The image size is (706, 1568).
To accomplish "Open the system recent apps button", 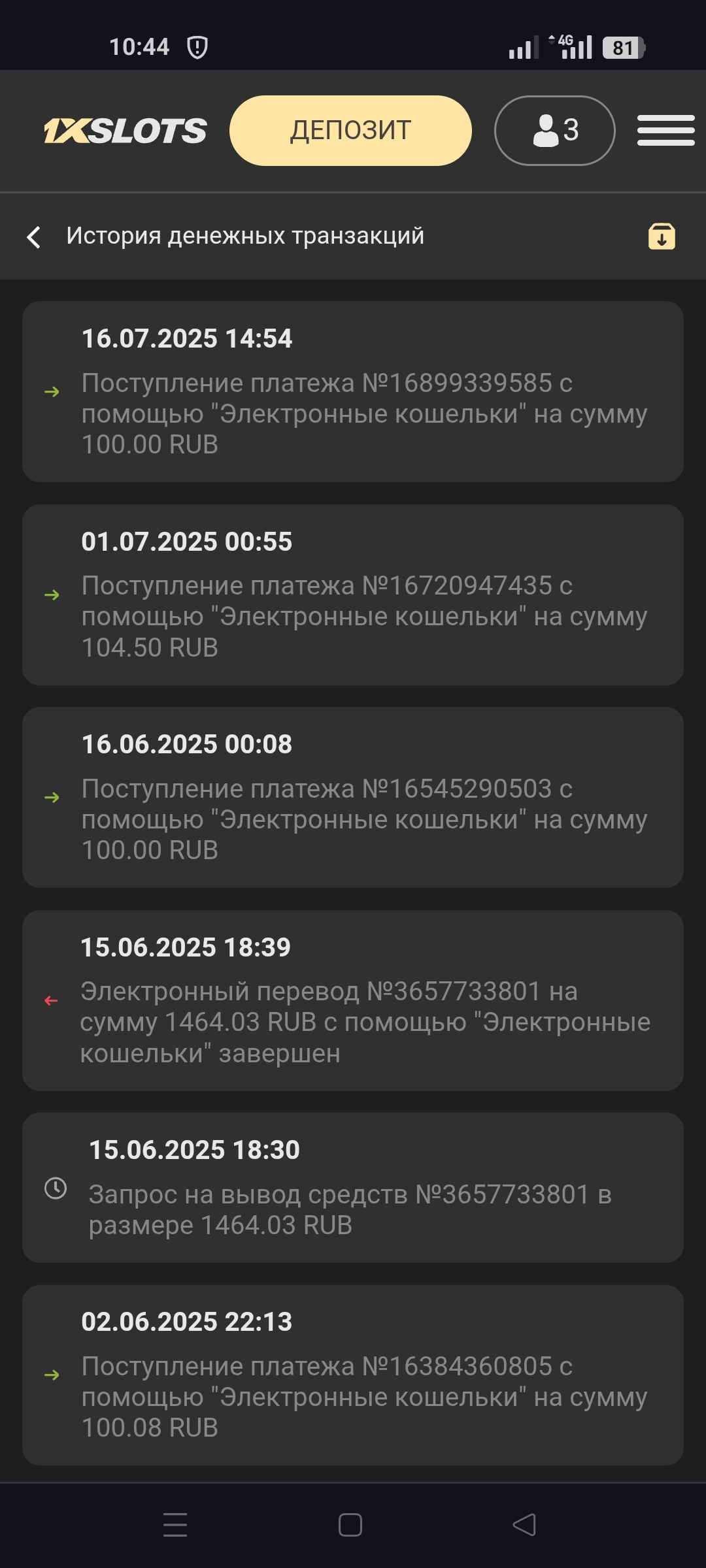I will click(x=175, y=1525).
